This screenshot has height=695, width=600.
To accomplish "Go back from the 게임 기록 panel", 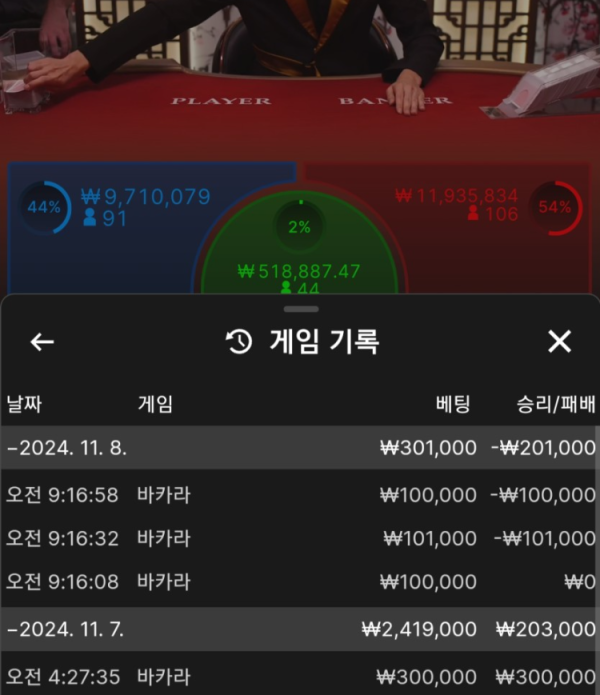I will (x=42, y=342).
